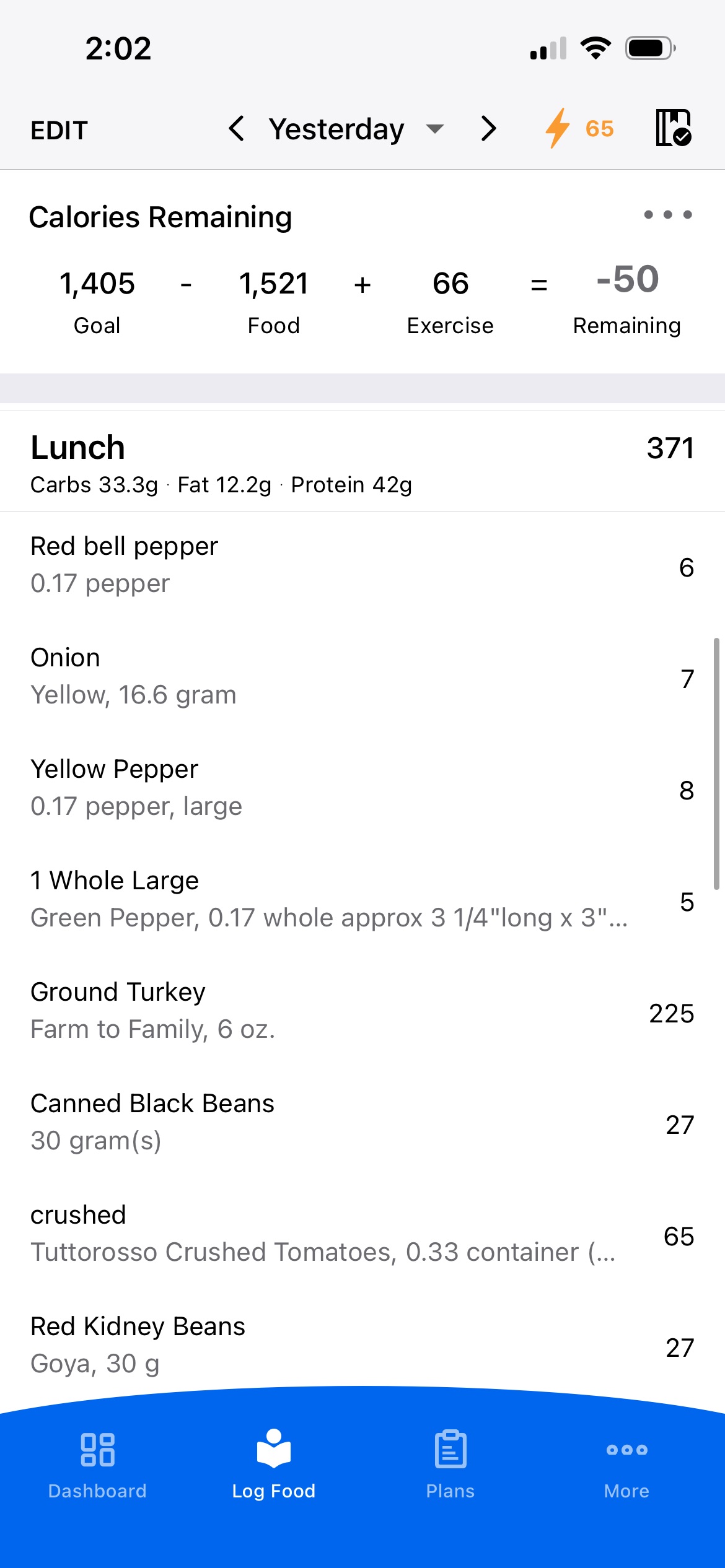Open the Lunch meal section header
This screenshot has width=725, height=1568.
click(x=77, y=447)
